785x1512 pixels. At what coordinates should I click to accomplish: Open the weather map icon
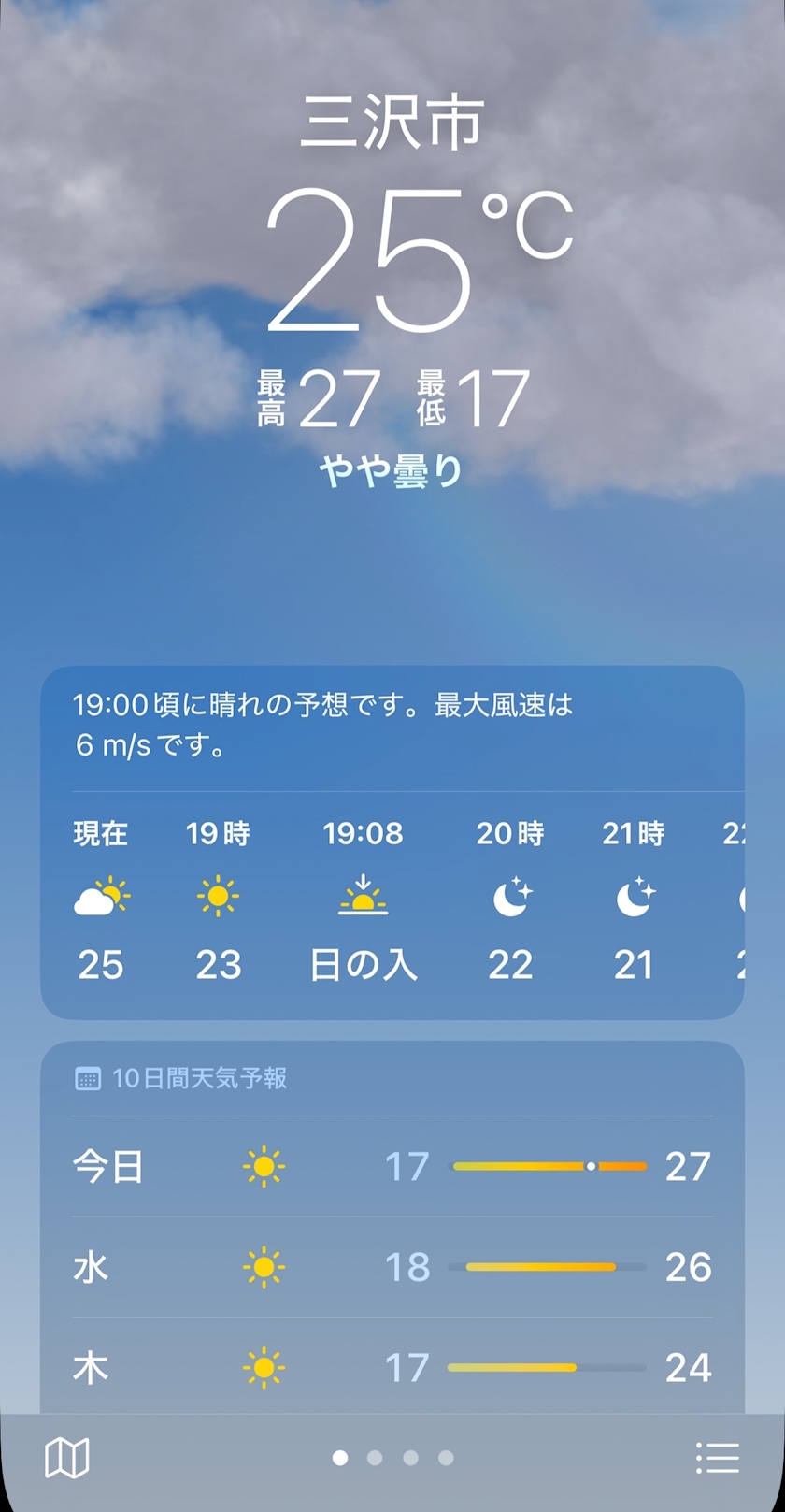pos(67,1458)
